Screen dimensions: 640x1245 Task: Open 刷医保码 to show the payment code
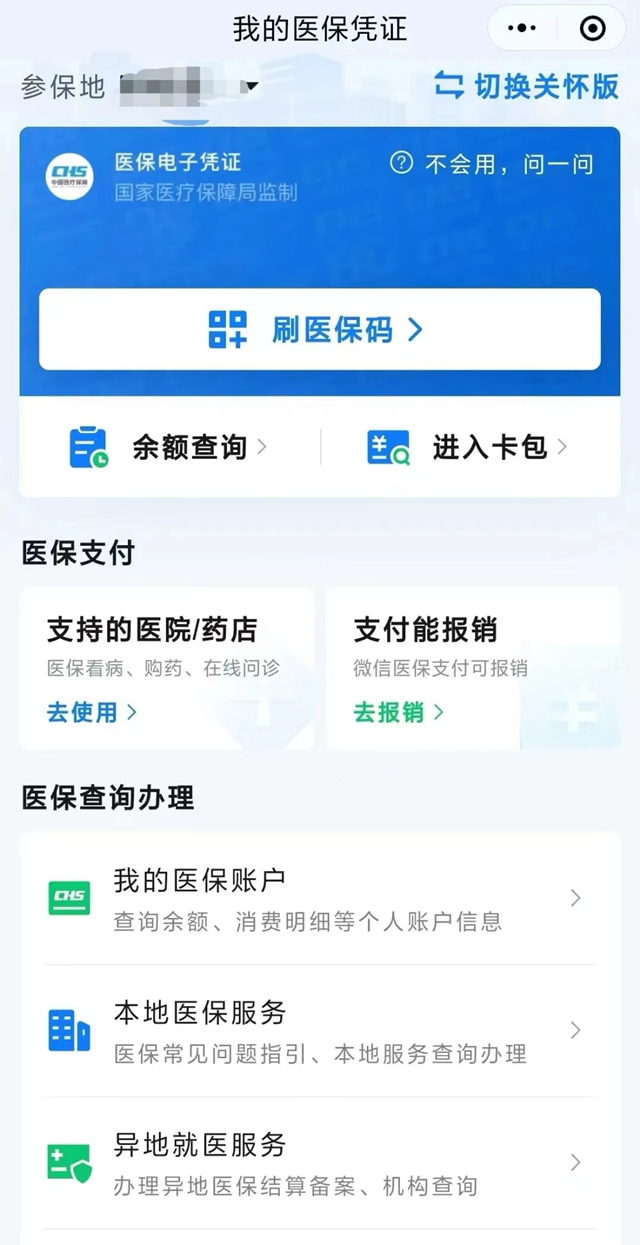click(319, 329)
